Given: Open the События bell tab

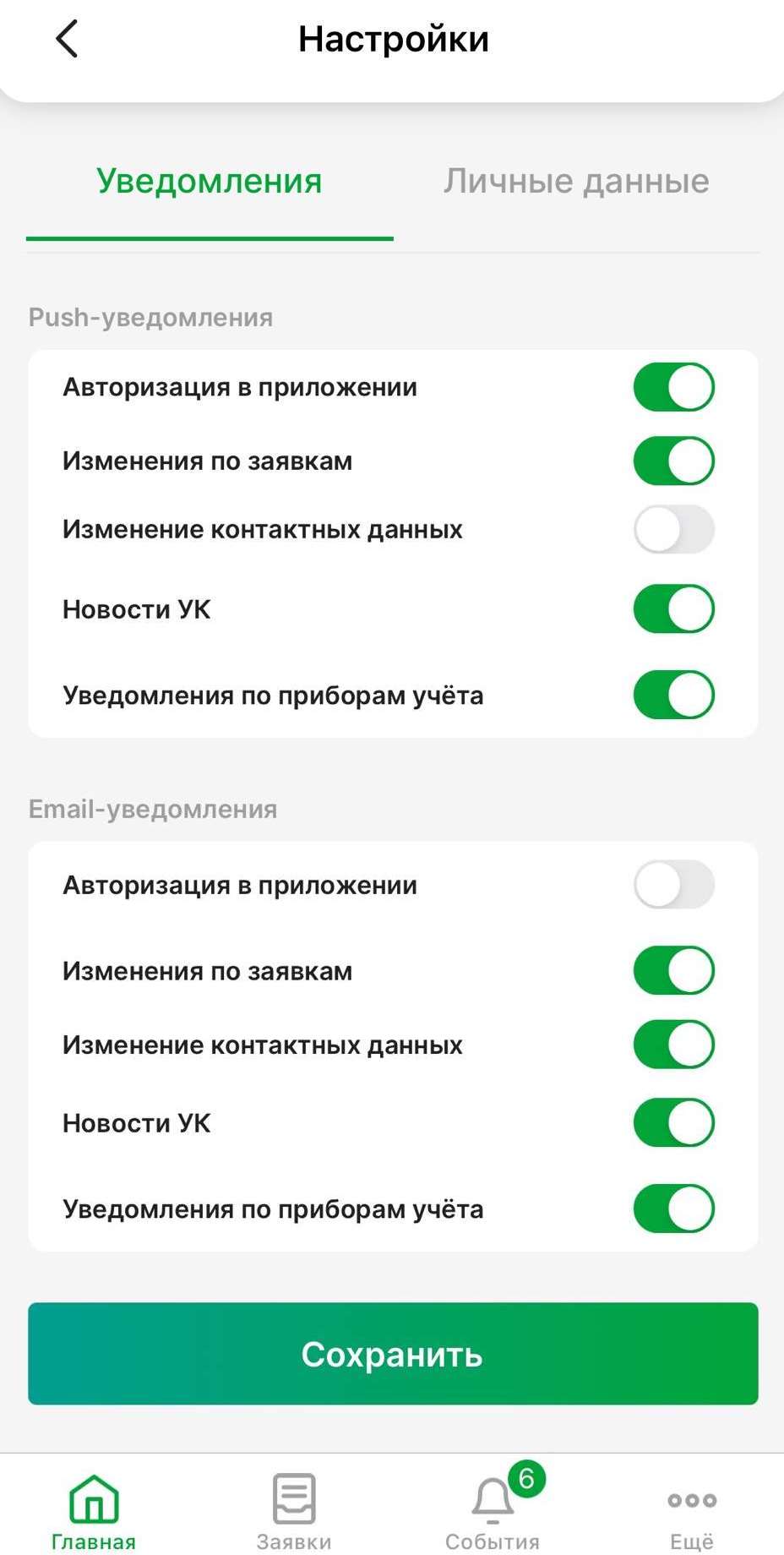Looking at the screenshot, I should (493, 1513).
